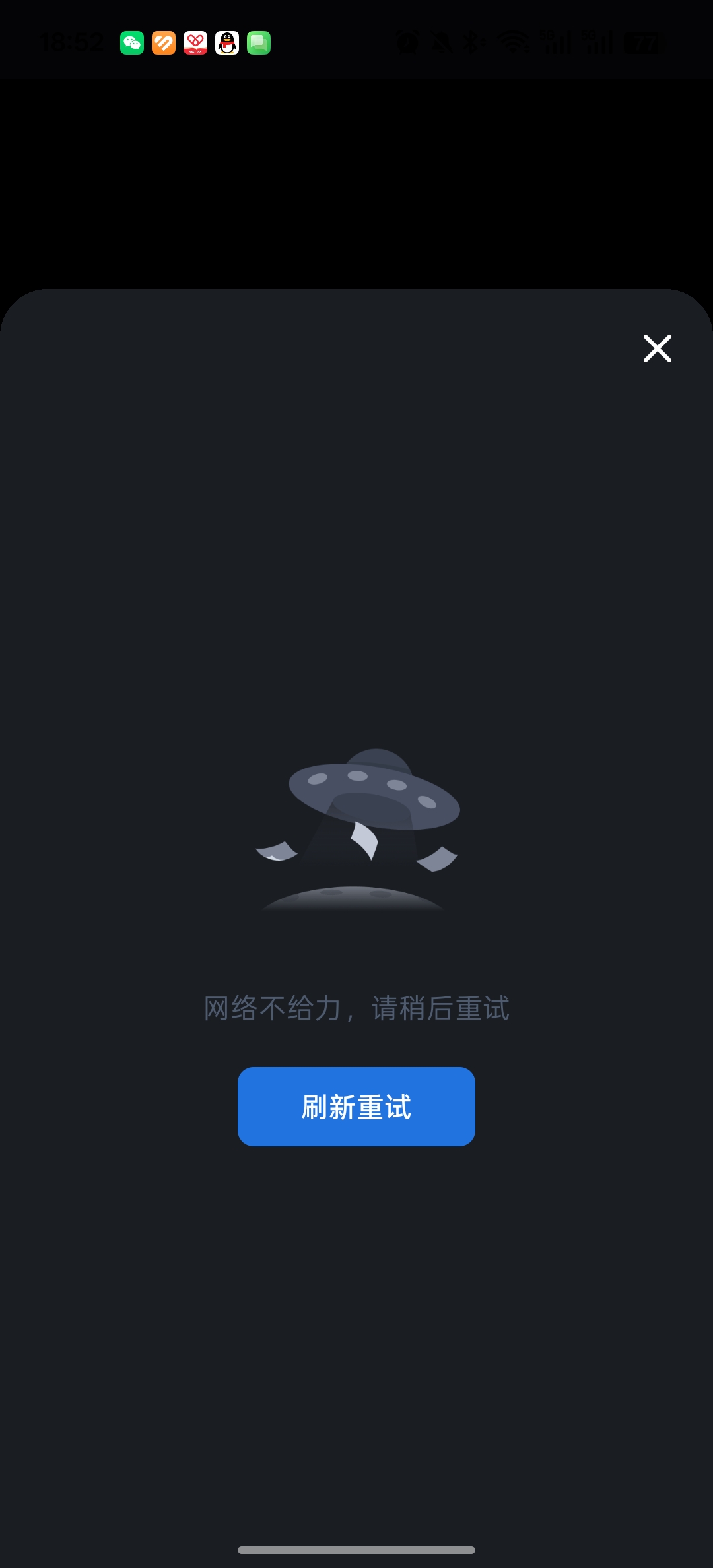
Task: Tap the 刷新重试 button to reload
Action: 356,1106
